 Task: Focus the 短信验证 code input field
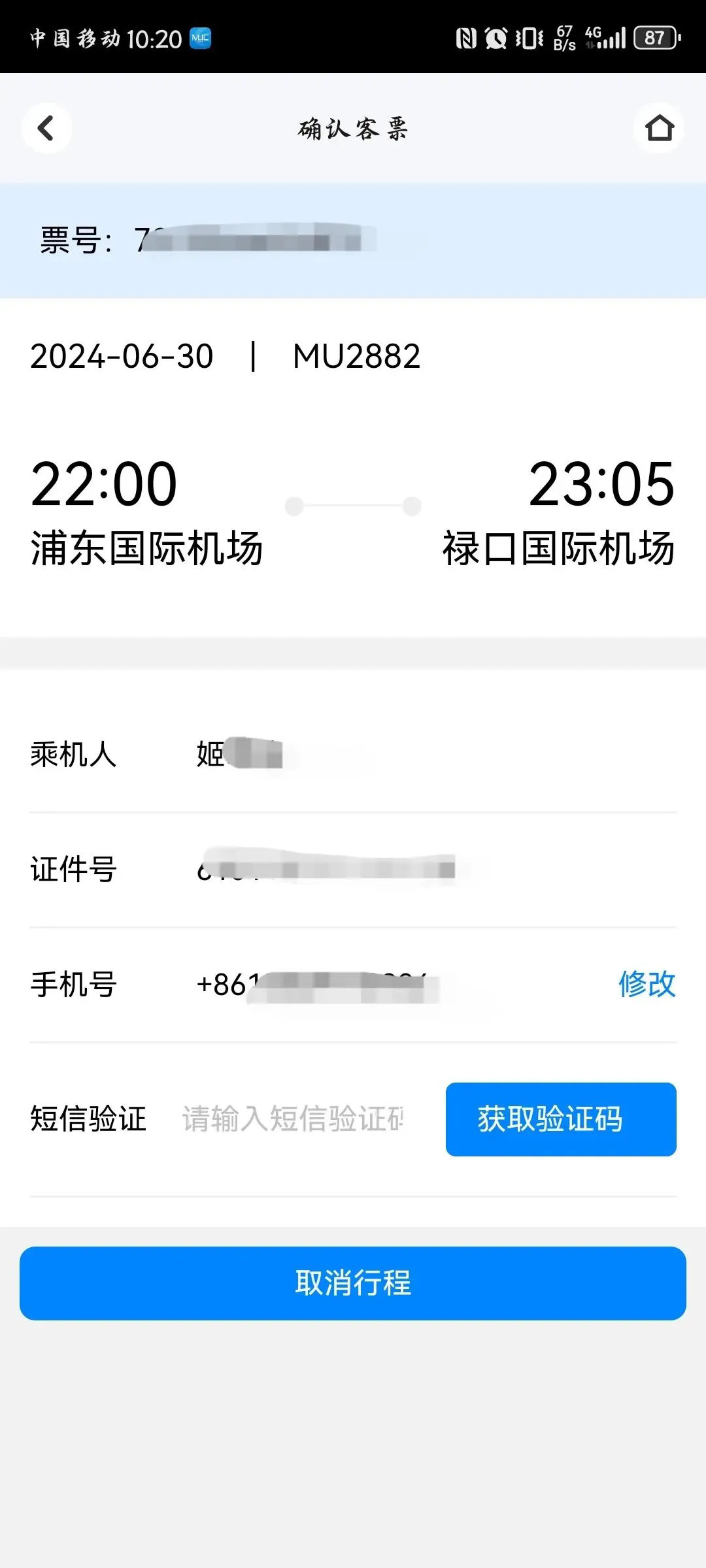pos(294,1119)
